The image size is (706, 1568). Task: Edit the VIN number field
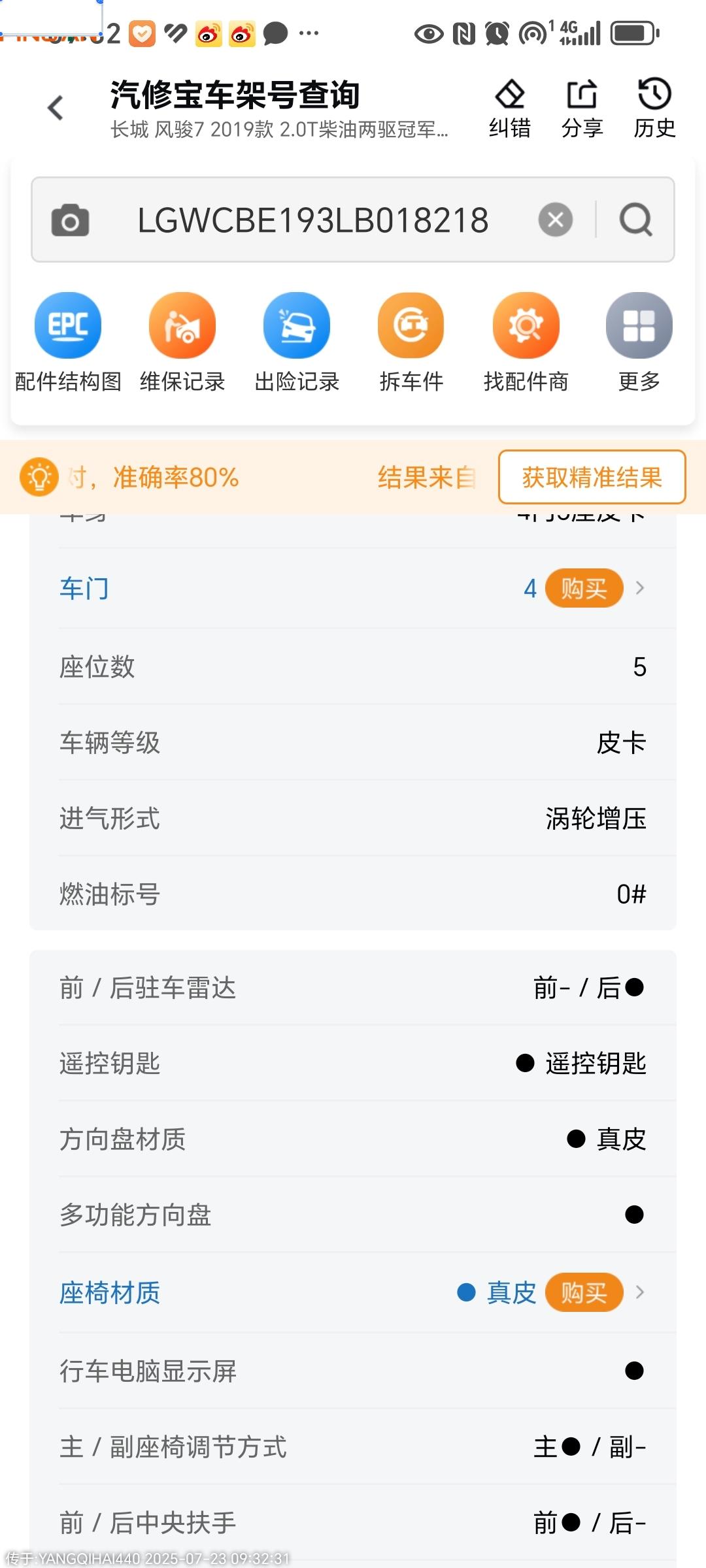[312, 220]
